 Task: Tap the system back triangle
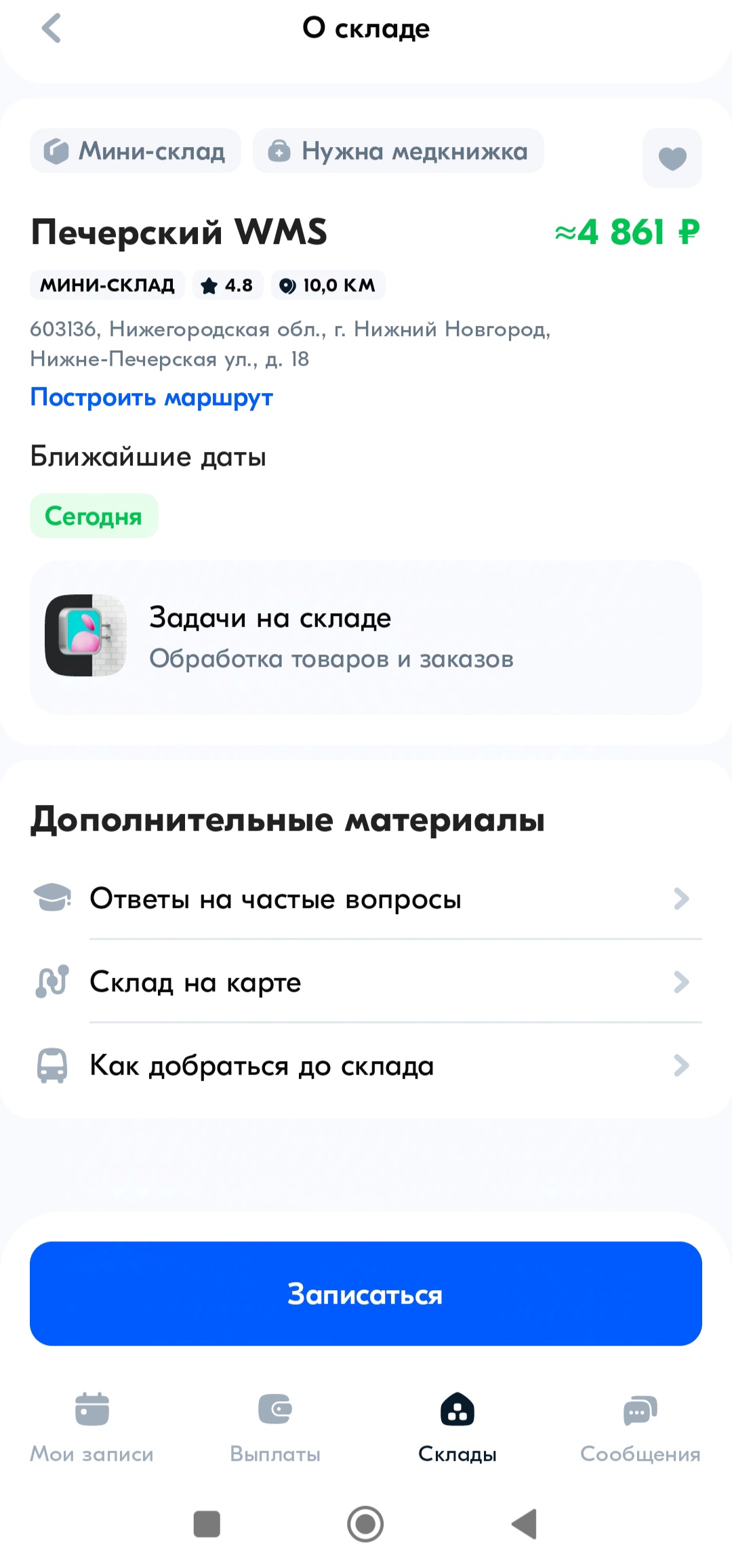(525, 1524)
